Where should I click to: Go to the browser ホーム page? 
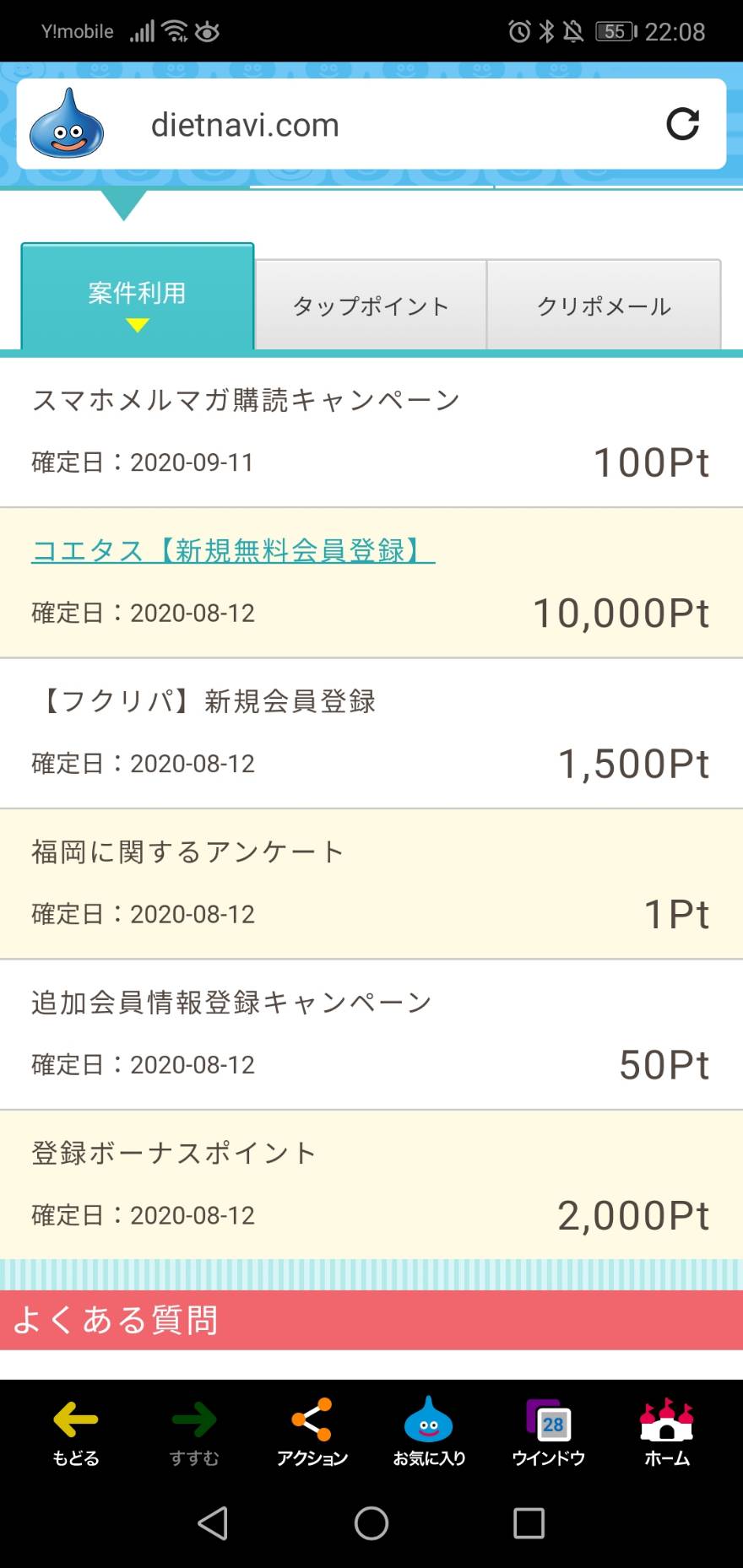pos(667,1434)
